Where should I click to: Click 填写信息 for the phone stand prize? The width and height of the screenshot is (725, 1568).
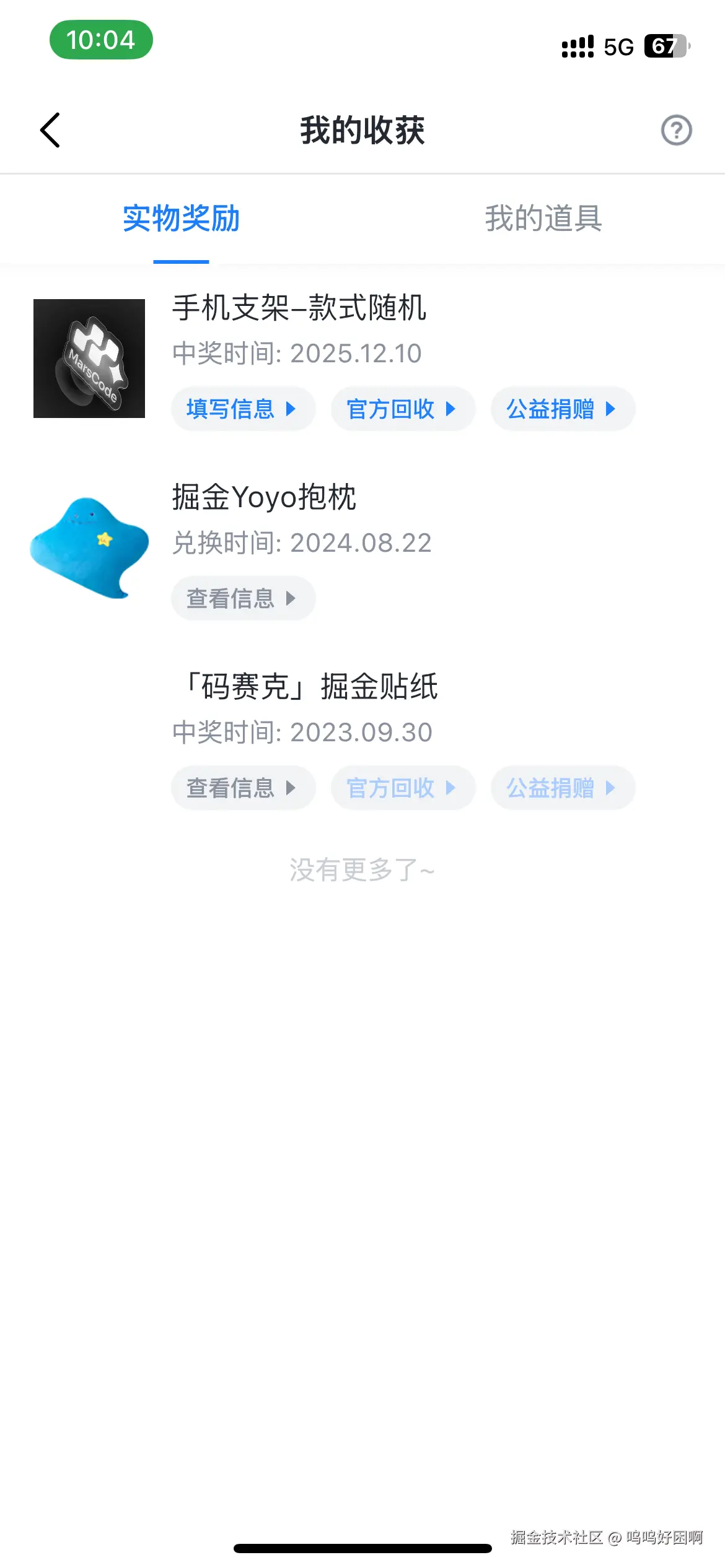point(243,408)
